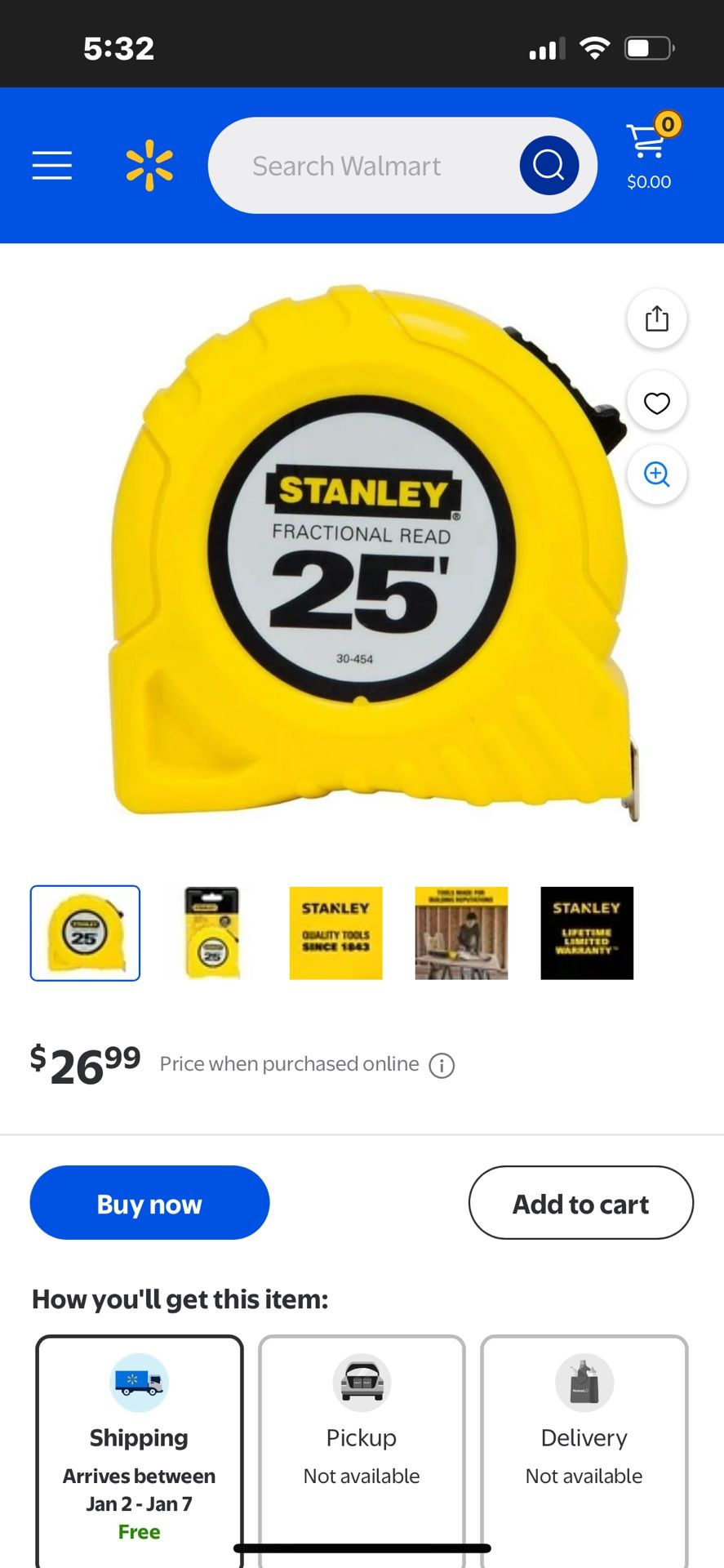
Task: Zoom into the product image
Action: [x=657, y=474]
